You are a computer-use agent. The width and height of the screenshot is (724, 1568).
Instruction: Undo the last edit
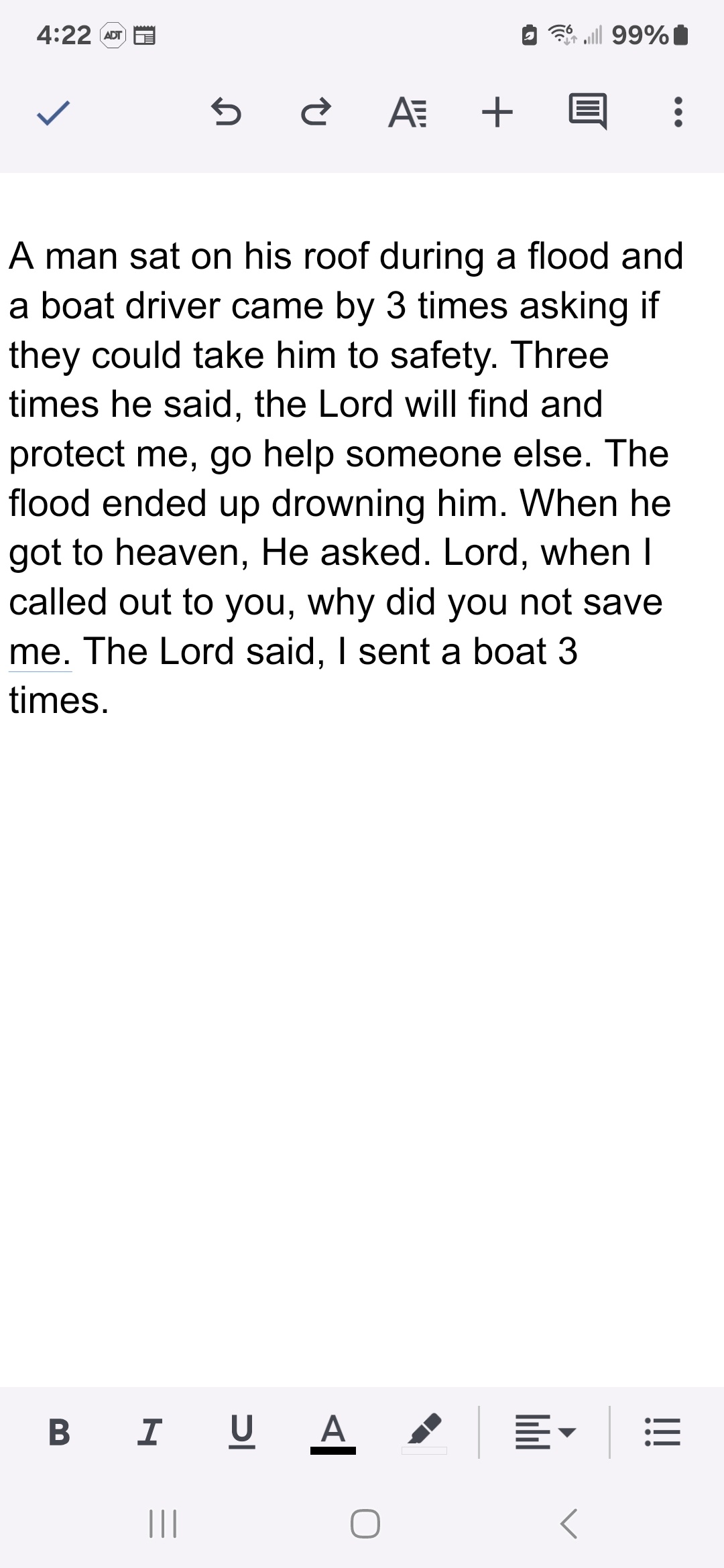point(227,112)
